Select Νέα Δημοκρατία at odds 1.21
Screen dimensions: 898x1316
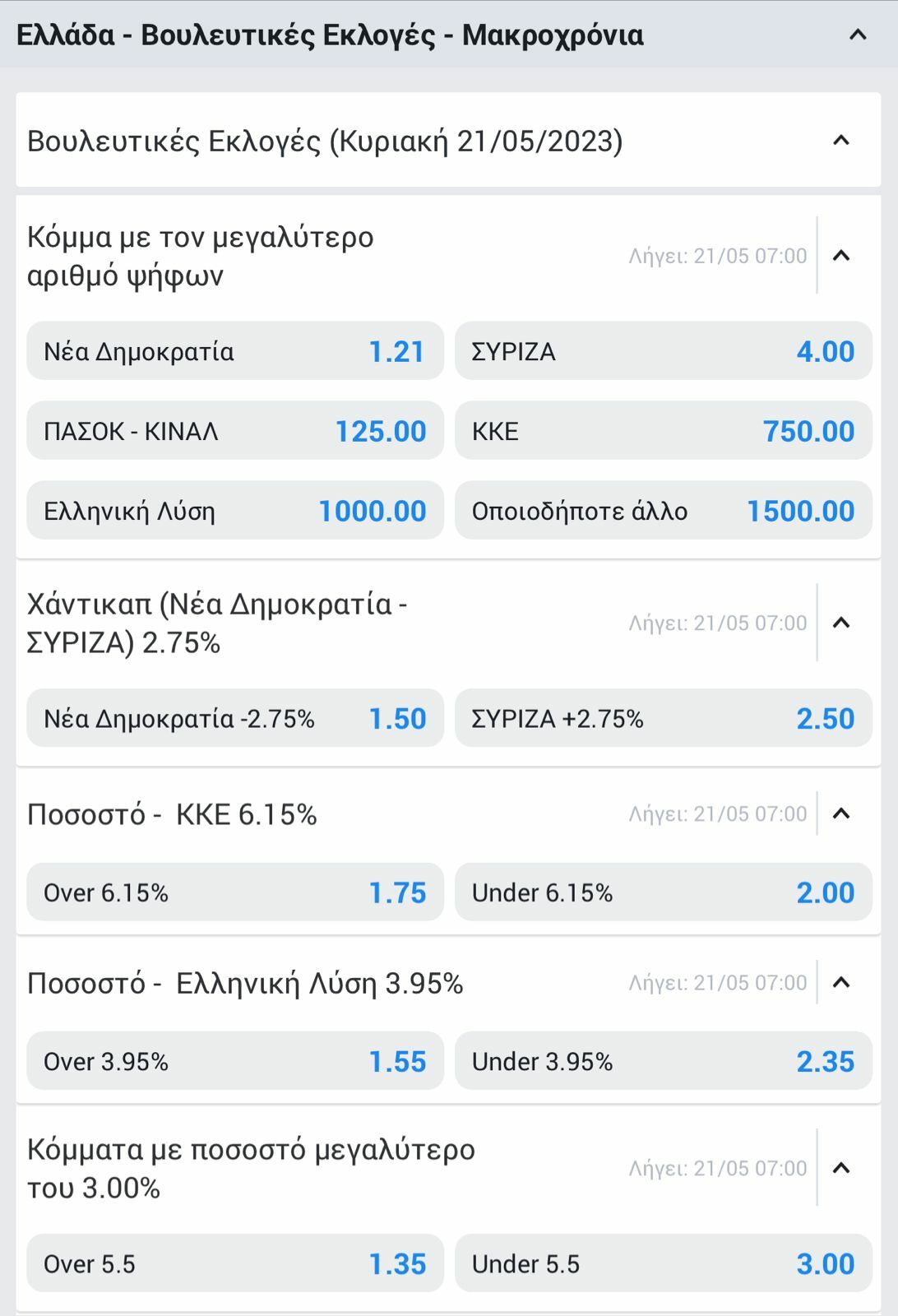(234, 351)
